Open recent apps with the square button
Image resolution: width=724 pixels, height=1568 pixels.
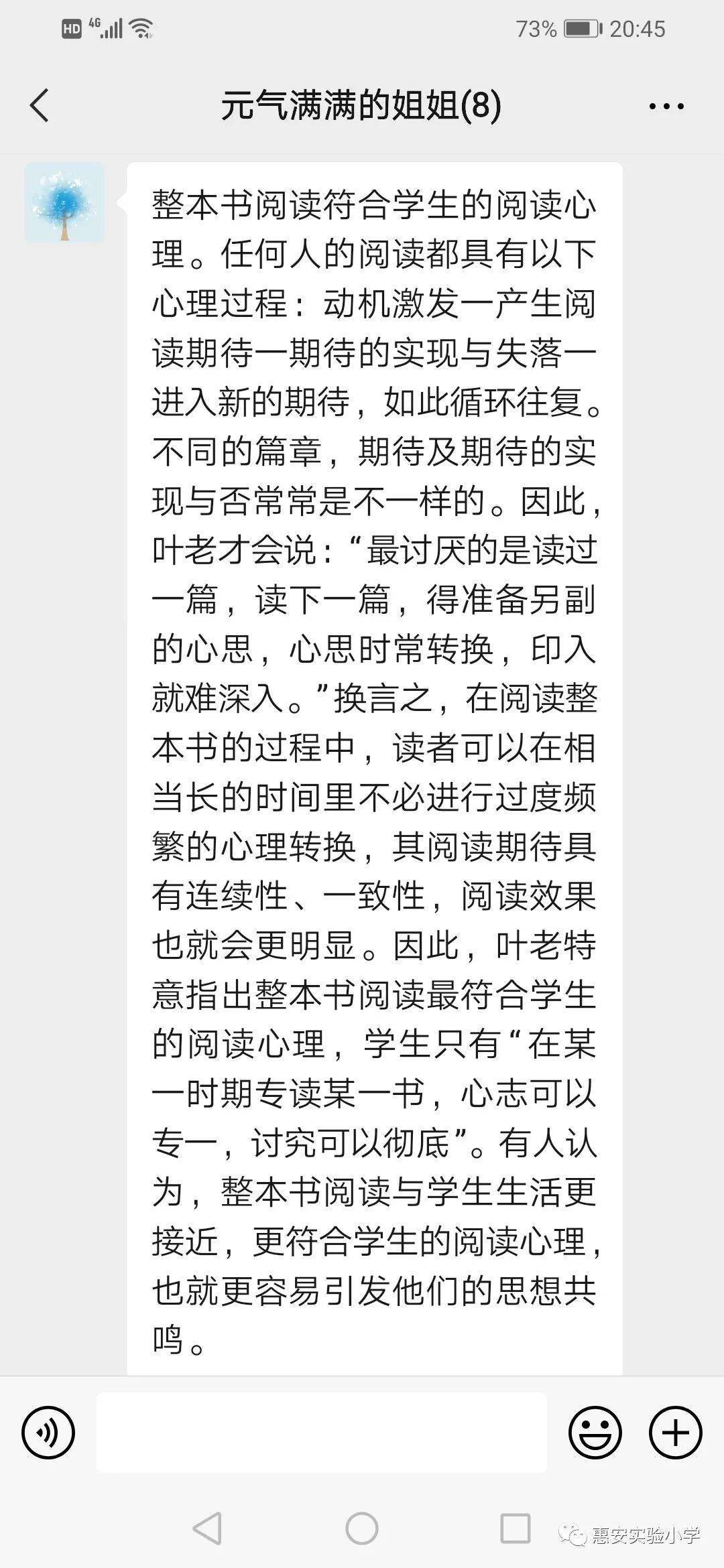pos(516,1528)
